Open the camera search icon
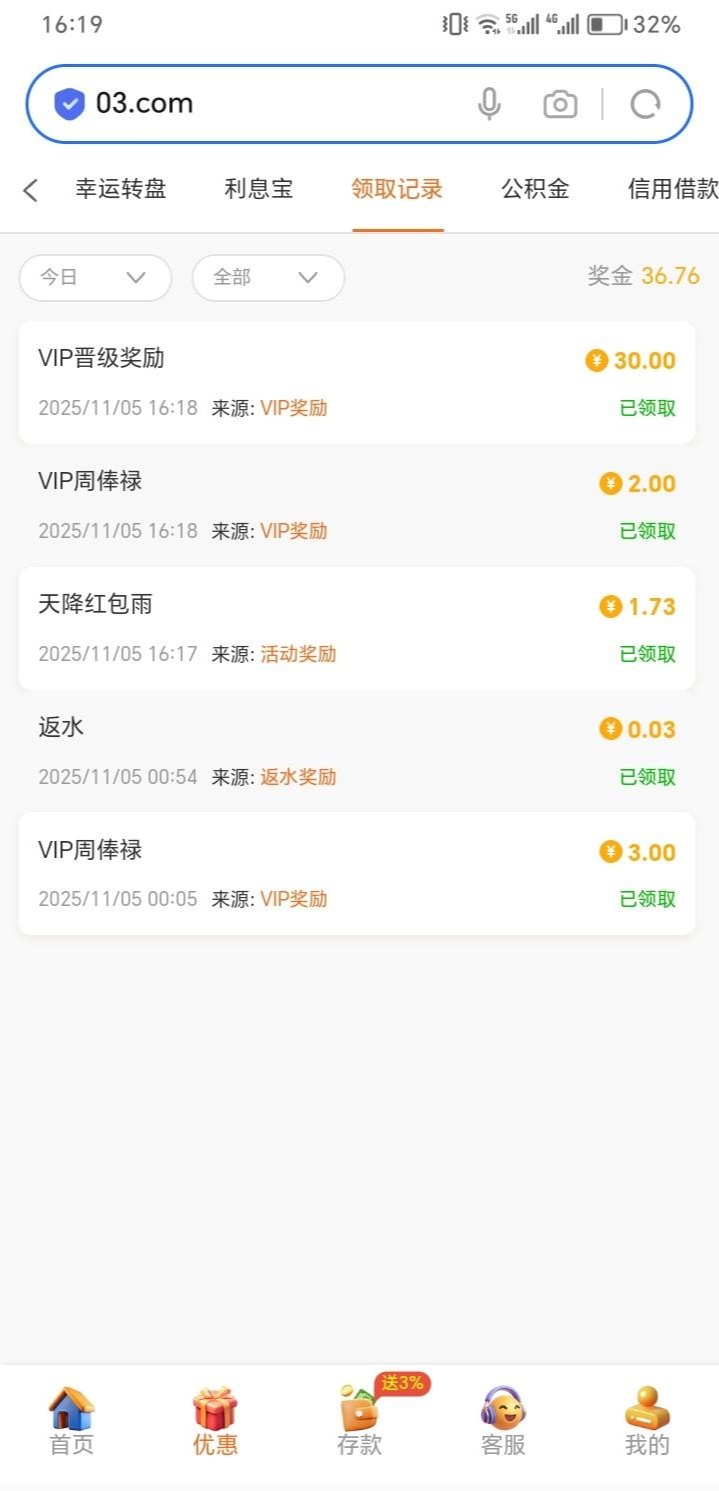Viewport: 719px width, 1491px height. click(x=560, y=104)
